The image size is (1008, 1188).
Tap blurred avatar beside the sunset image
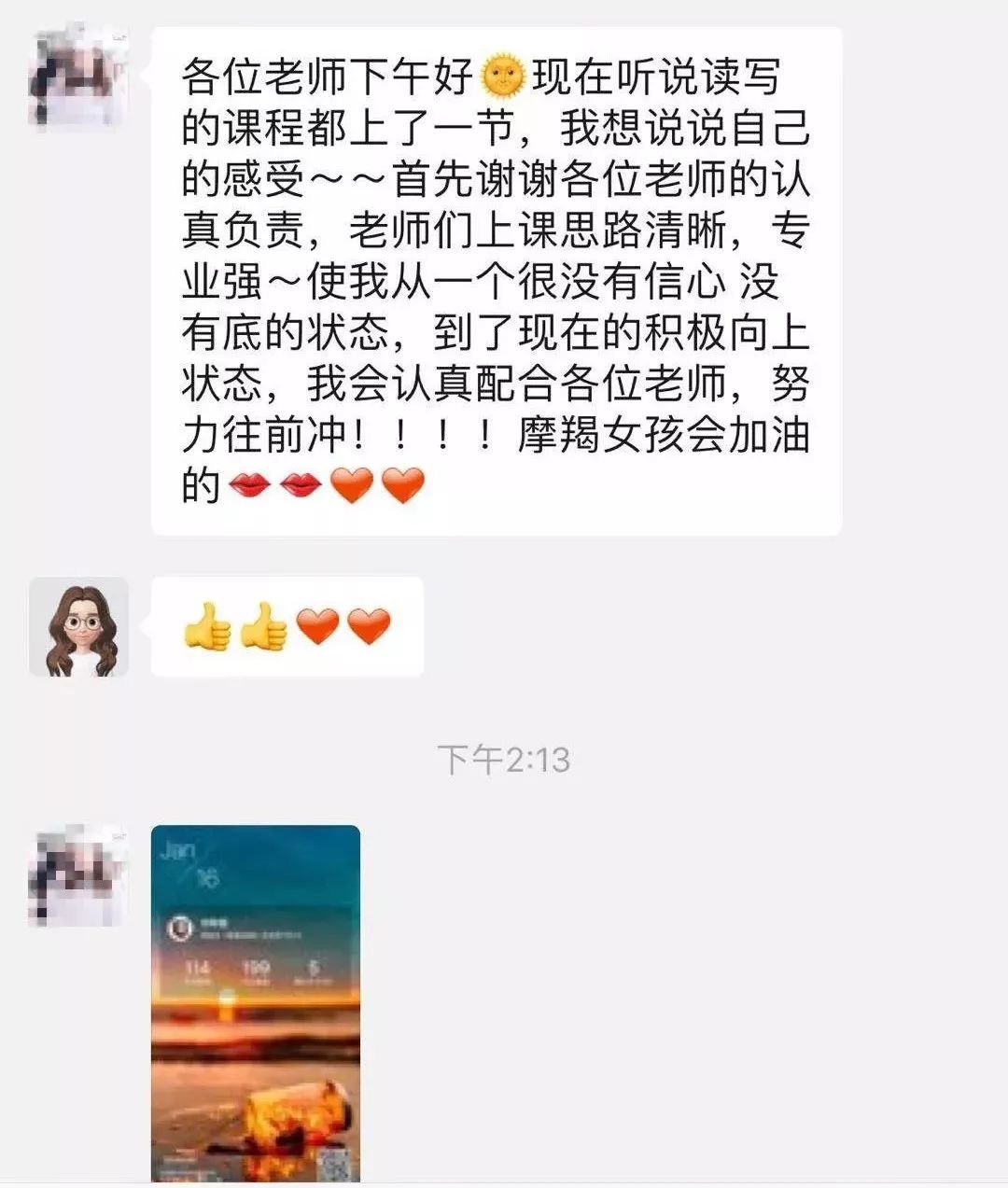78,875
